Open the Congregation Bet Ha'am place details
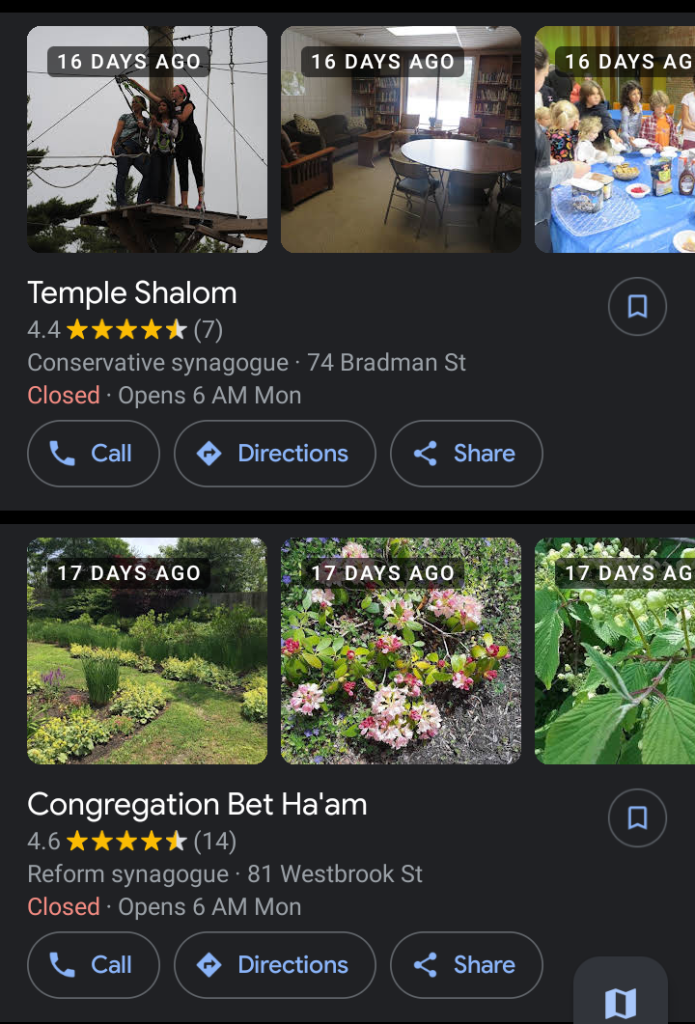695x1024 pixels. (x=197, y=805)
